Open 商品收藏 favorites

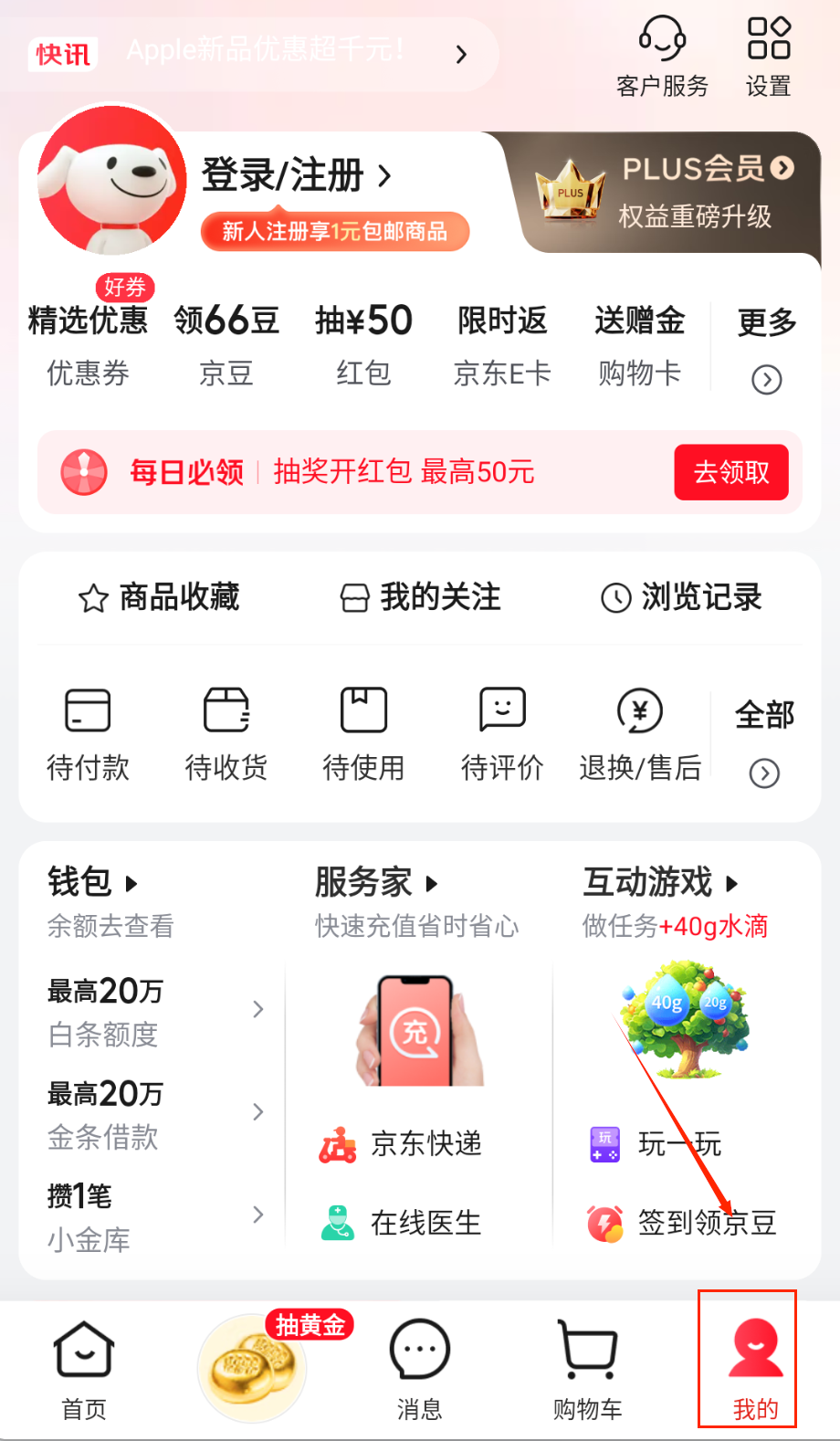point(160,597)
